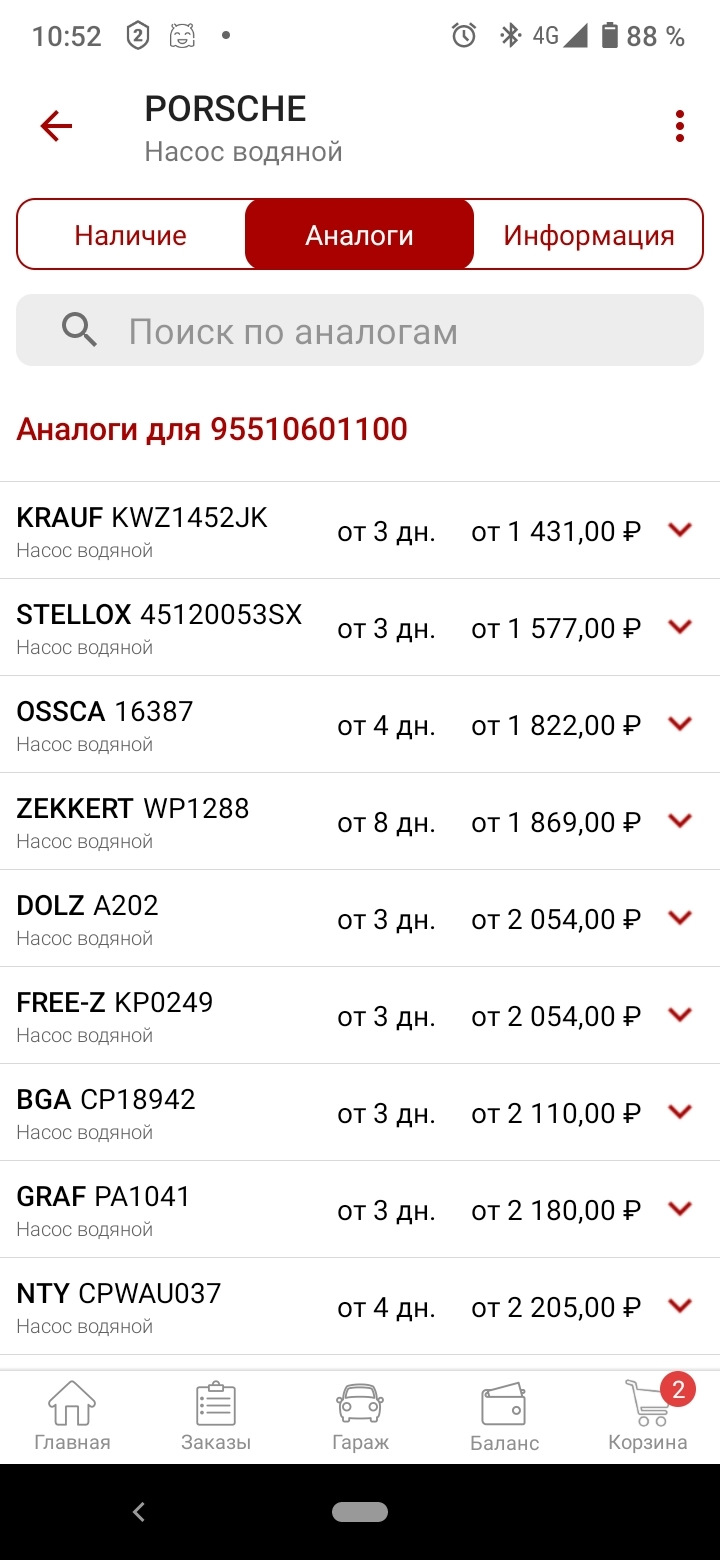This screenshot has width=720, height=1560.
Task: Select the Аналоги tab
Action: (359, 235)
